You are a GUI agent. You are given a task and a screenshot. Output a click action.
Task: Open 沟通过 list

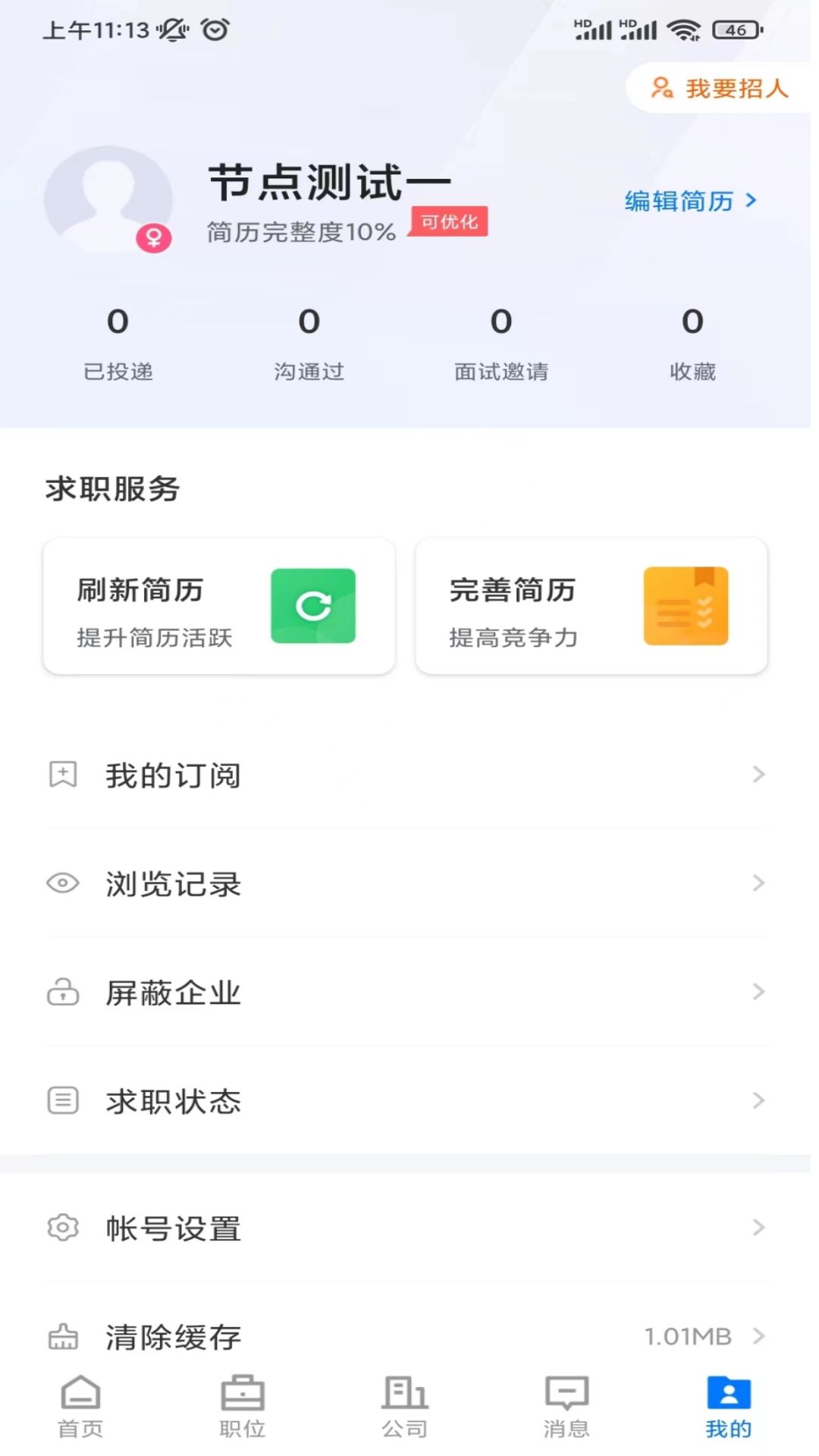309,343
